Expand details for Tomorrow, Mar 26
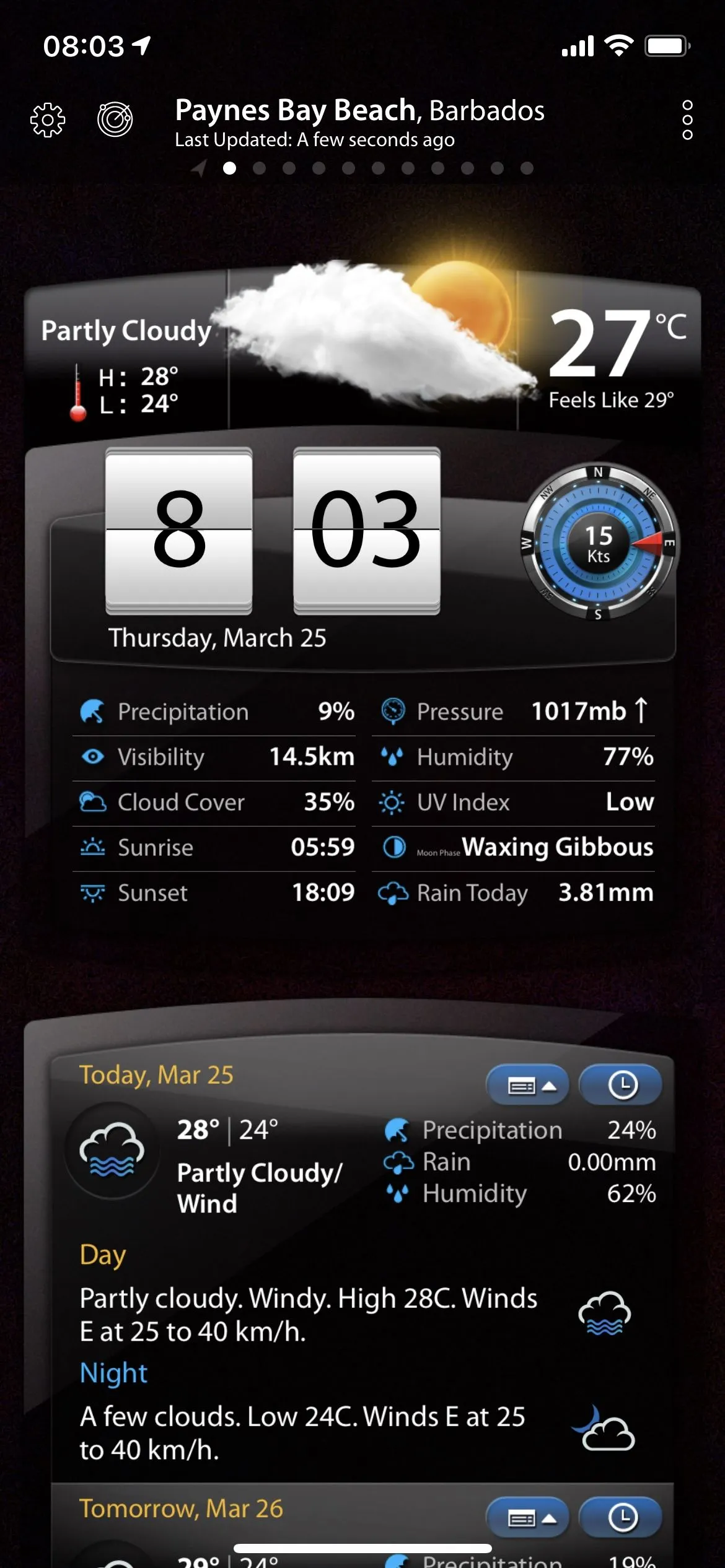Viewport: 725px width, 1568px height. point(527,1517)
